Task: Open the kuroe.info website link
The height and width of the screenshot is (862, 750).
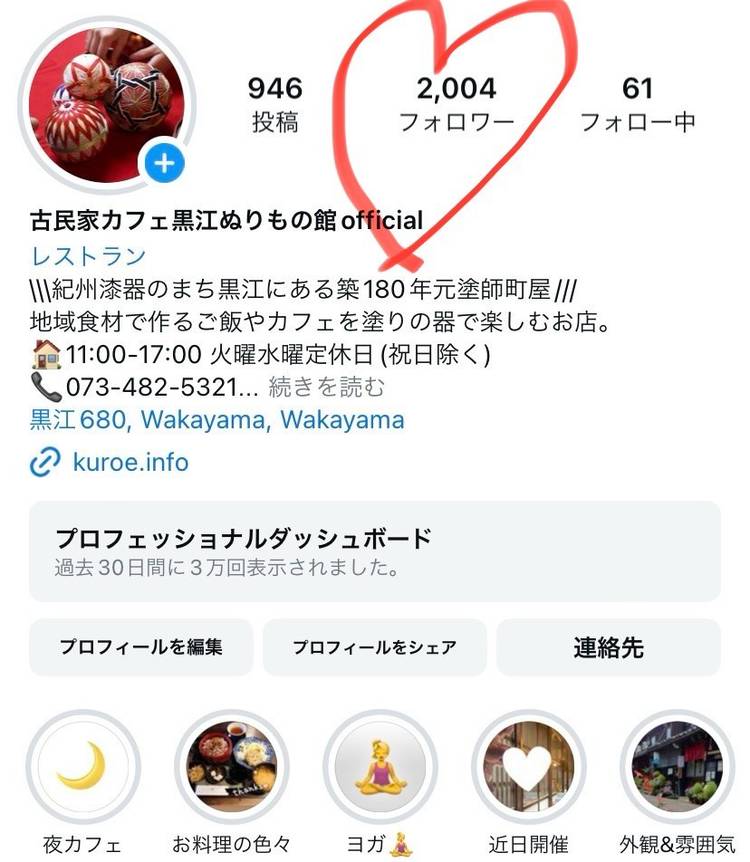Action: pos(130,463)
